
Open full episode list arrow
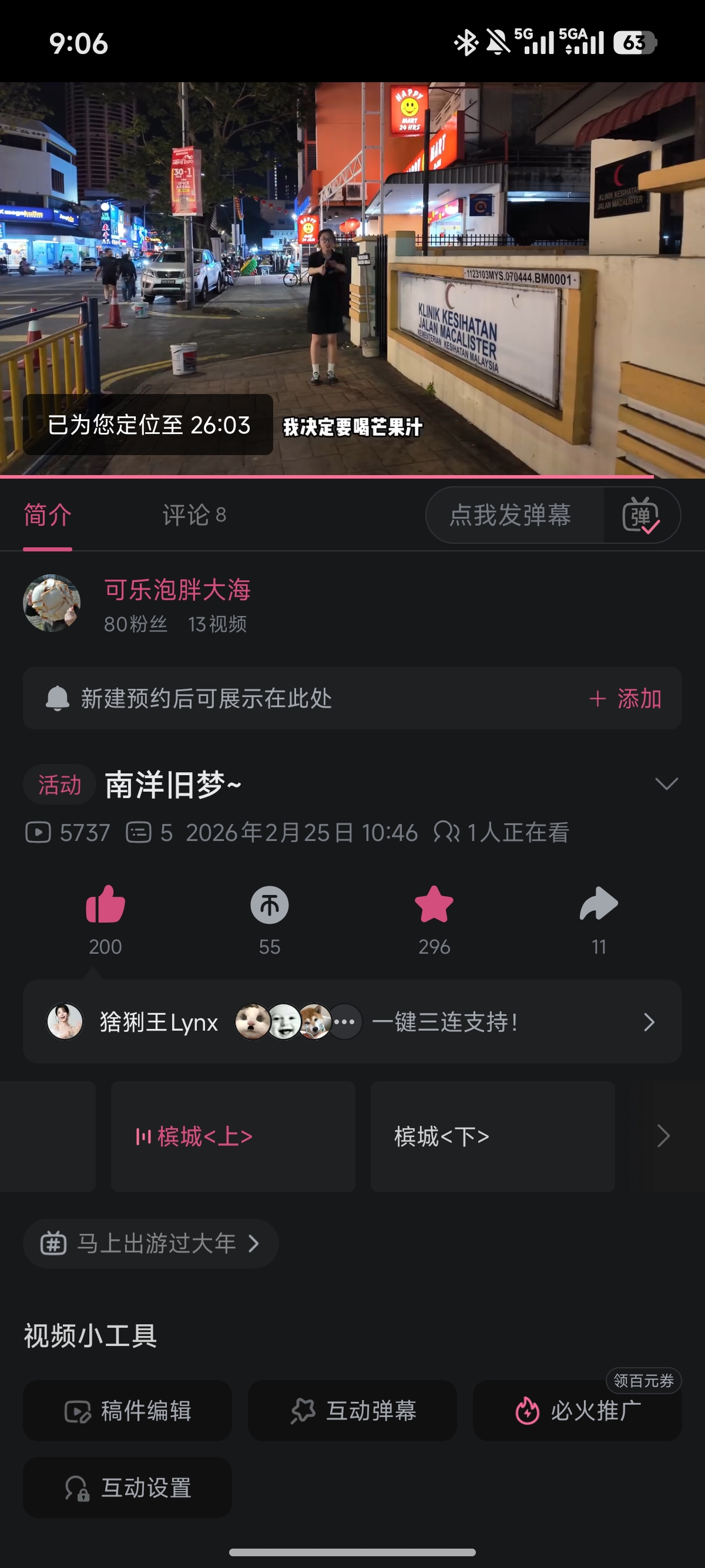(x=664, y=1136)
